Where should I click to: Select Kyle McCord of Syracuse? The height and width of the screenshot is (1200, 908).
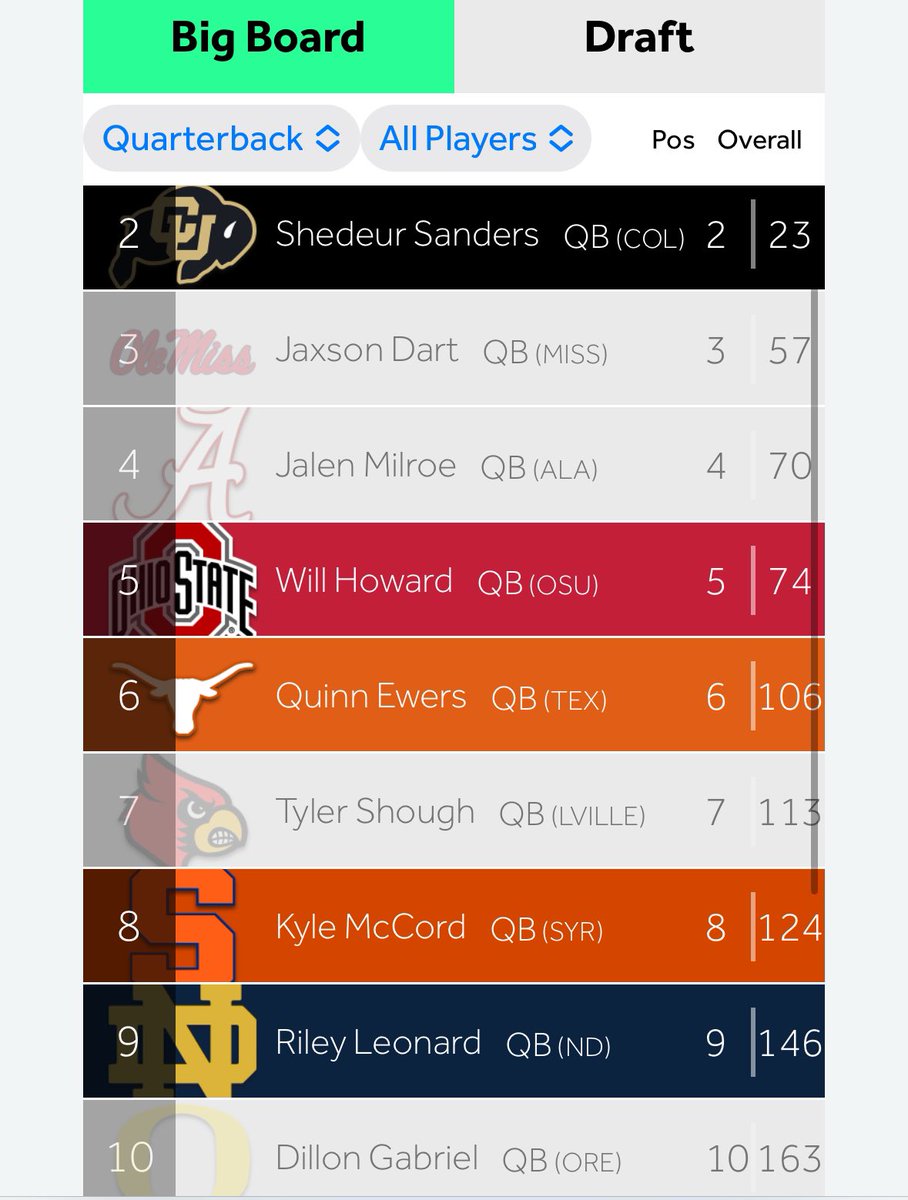pos(370,927)
